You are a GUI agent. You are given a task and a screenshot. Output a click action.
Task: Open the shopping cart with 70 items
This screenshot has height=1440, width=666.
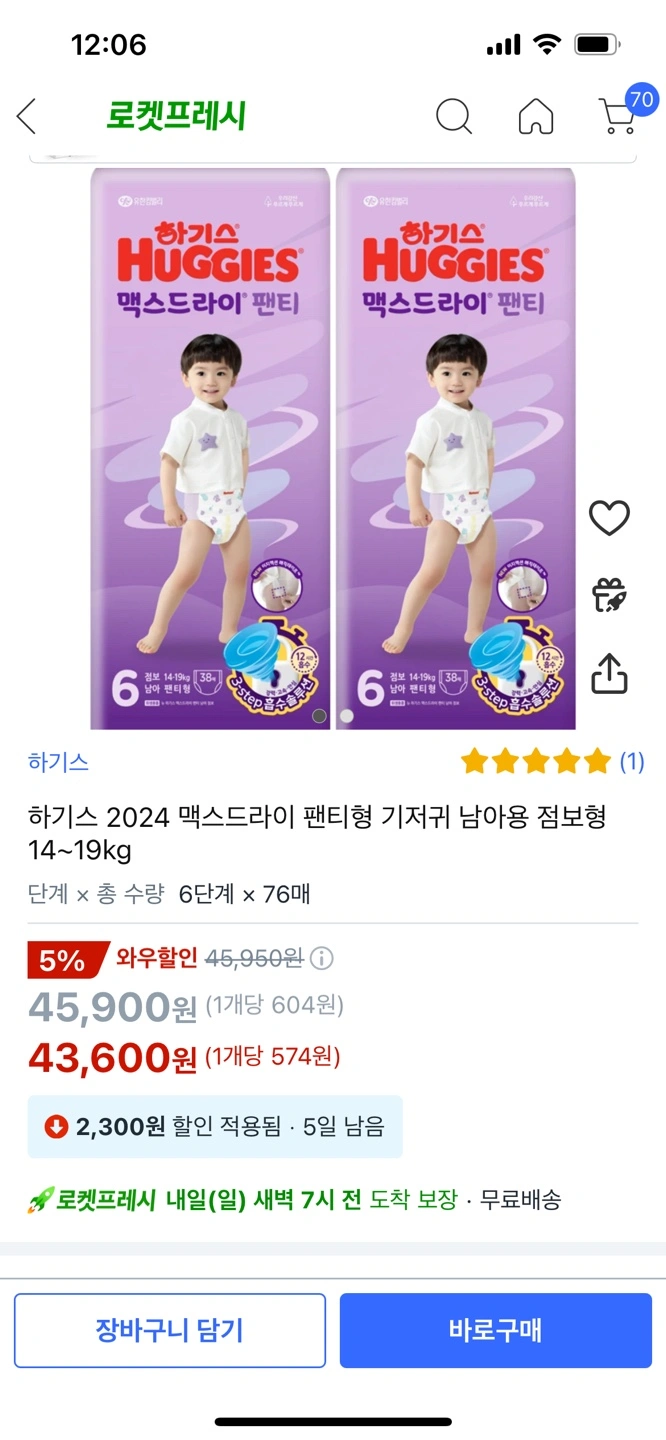tap(622, 113)
